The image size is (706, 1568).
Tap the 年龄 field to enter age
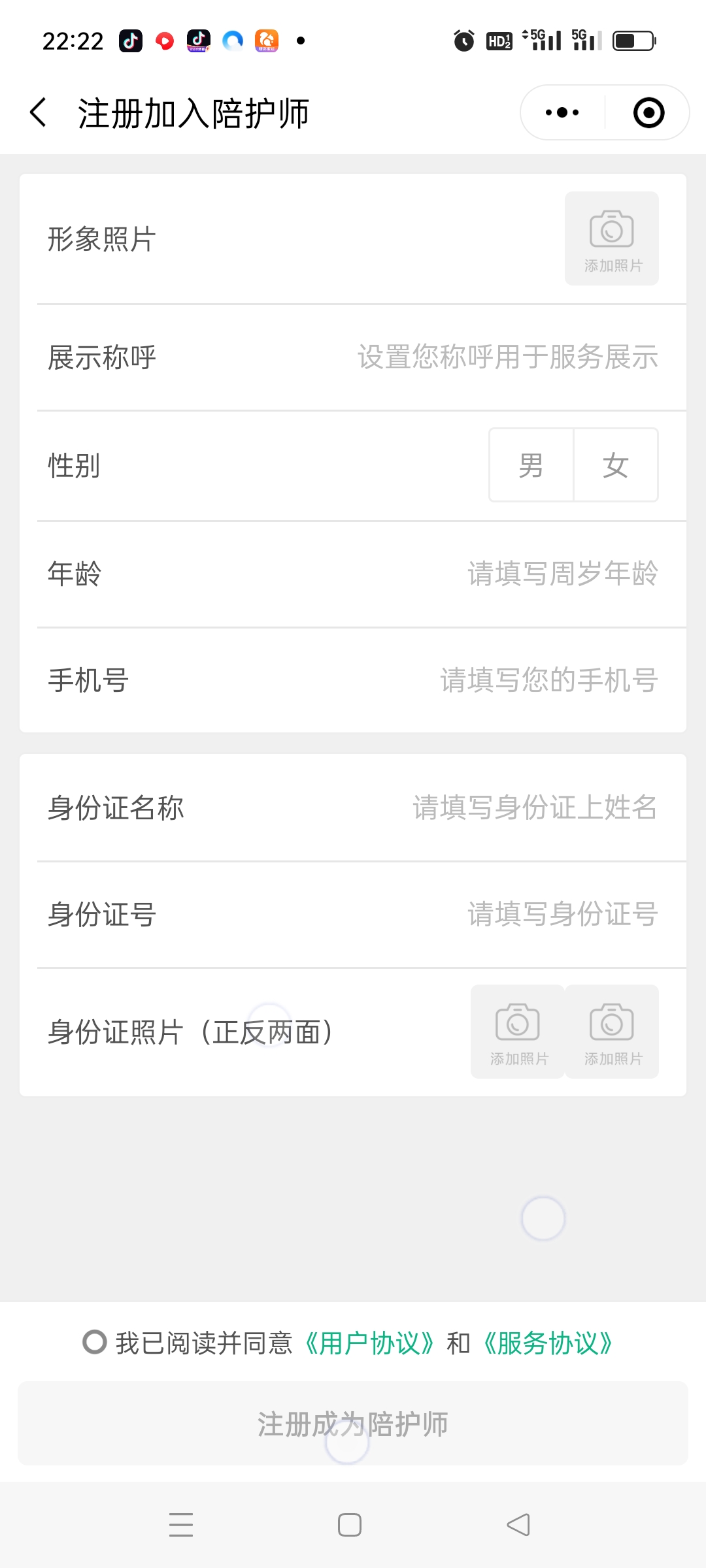coord(562,573)
